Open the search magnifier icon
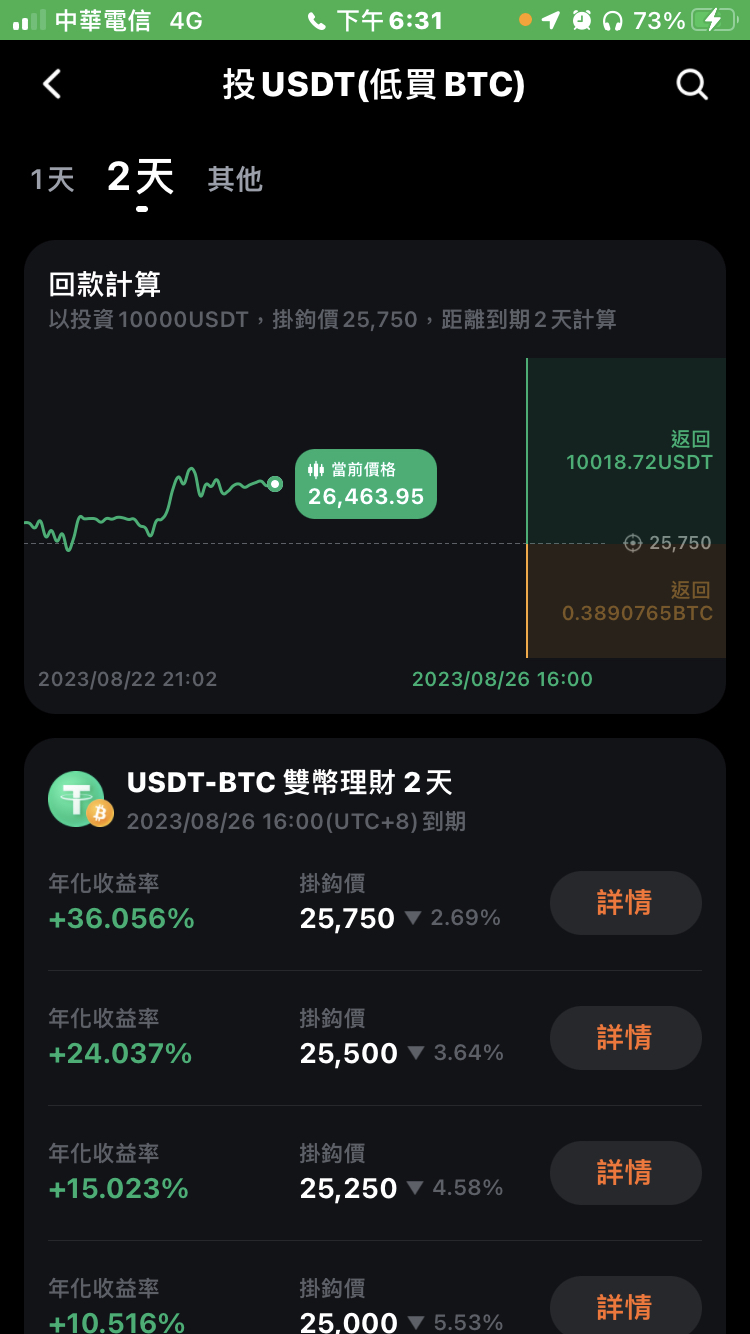Viewport: 750px width, 1334px height. tap(692, 85)
